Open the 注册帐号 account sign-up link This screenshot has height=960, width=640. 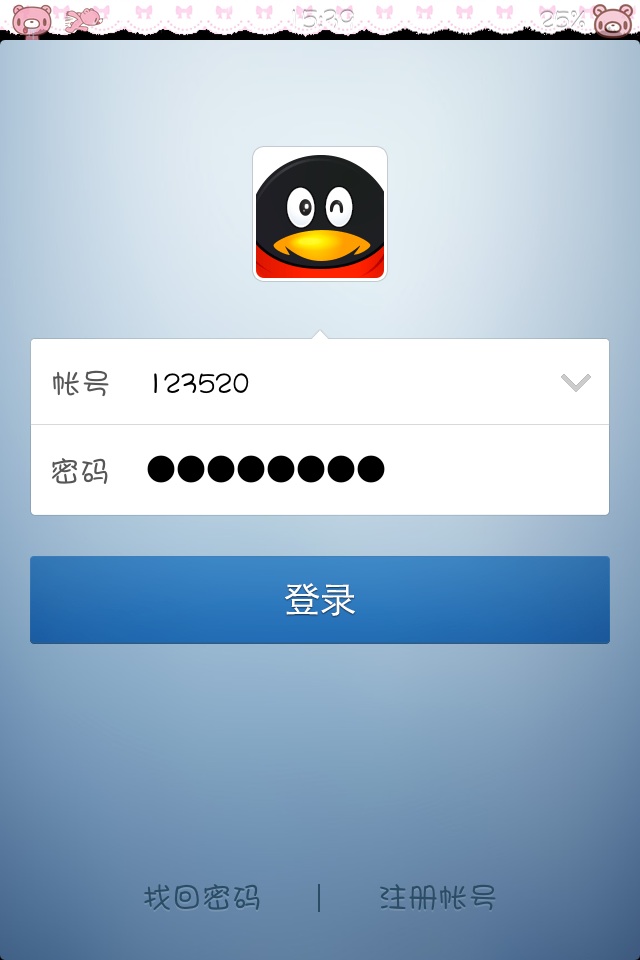coord(438,898)
